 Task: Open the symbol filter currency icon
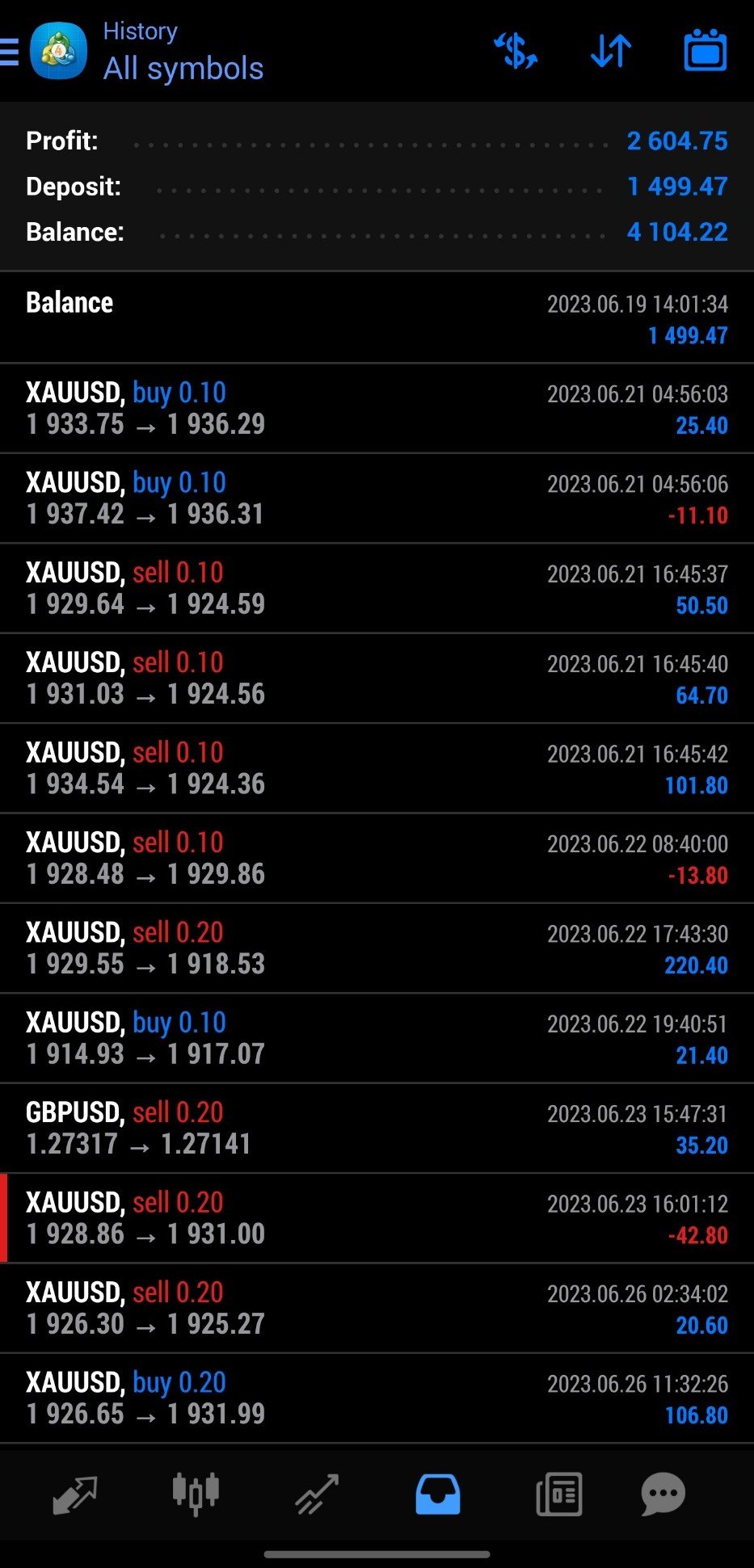pyautogui.click(x=516, y=52)
